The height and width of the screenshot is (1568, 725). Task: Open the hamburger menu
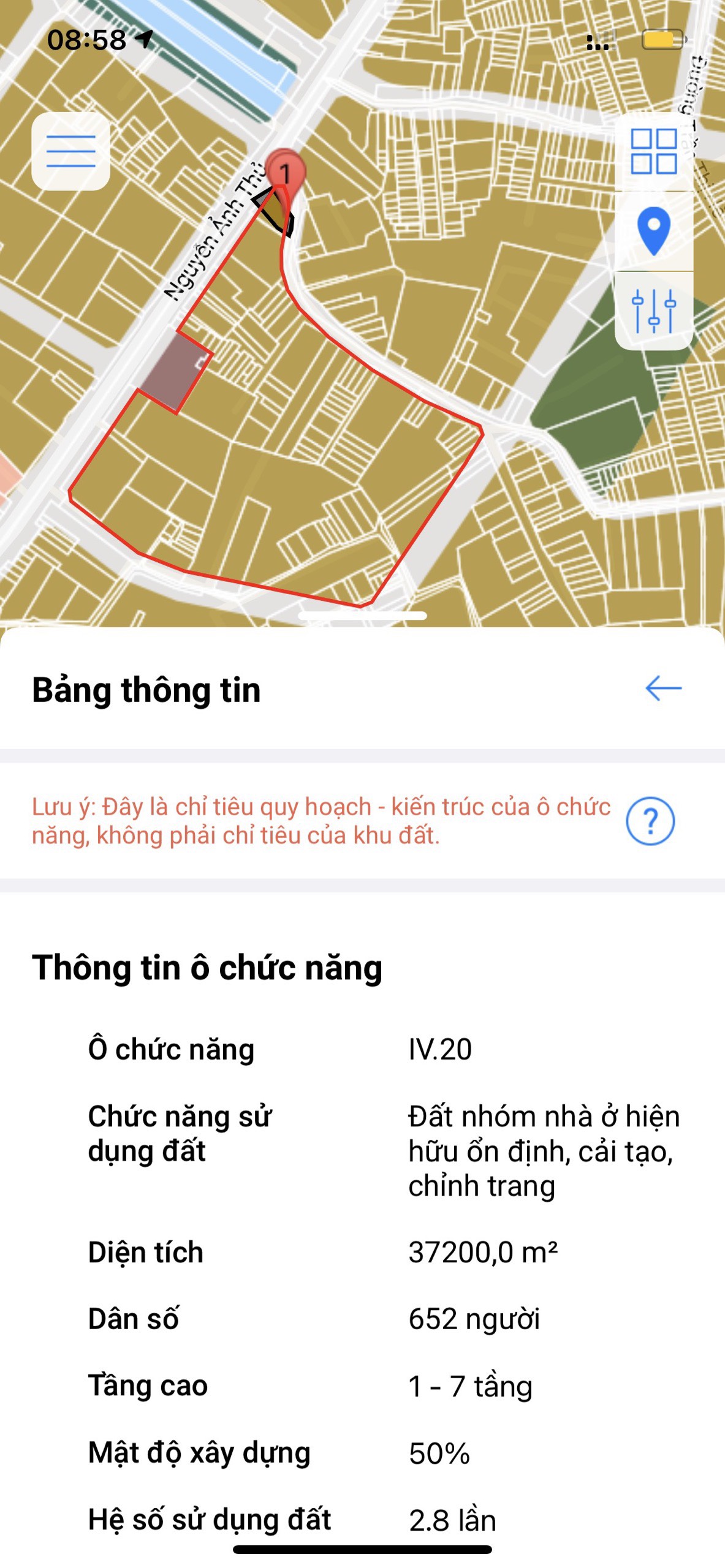pos(70,151)
